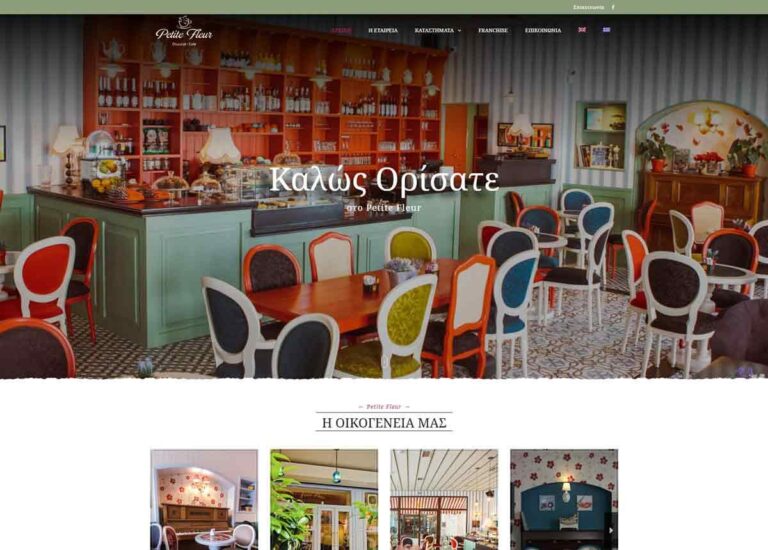This screenshot has height=550, width=768.
Task: Open the third store photo with striped awning
Action: click(444, 499)
